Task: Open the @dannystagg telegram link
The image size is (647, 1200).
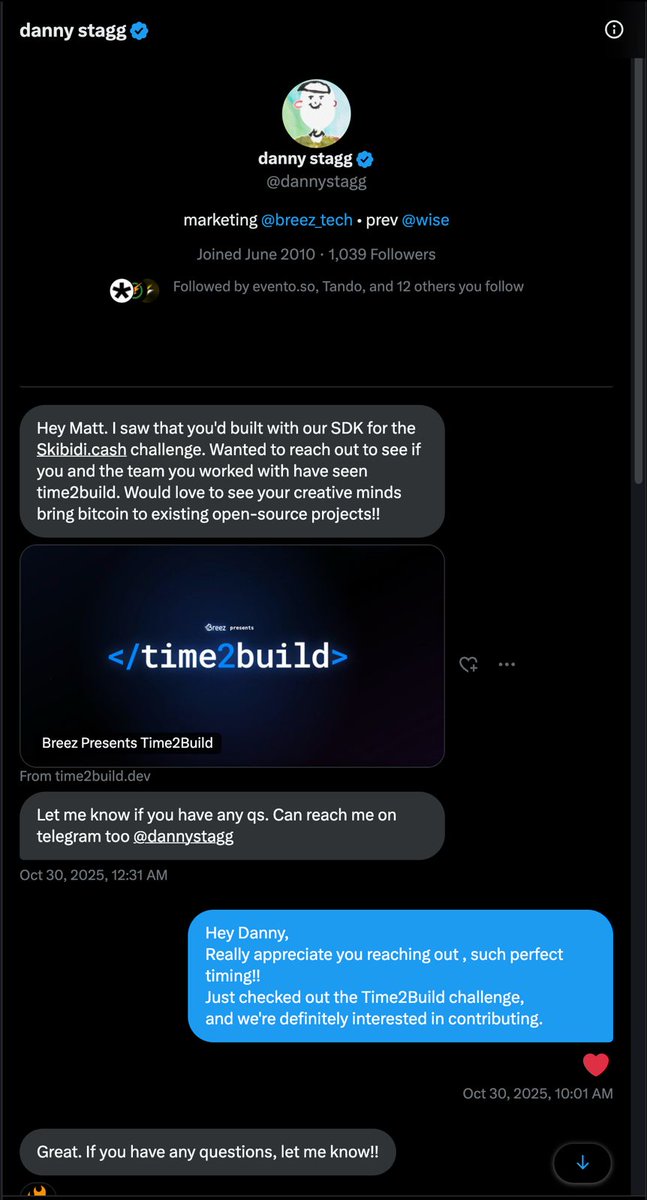Action: (183, 836)
